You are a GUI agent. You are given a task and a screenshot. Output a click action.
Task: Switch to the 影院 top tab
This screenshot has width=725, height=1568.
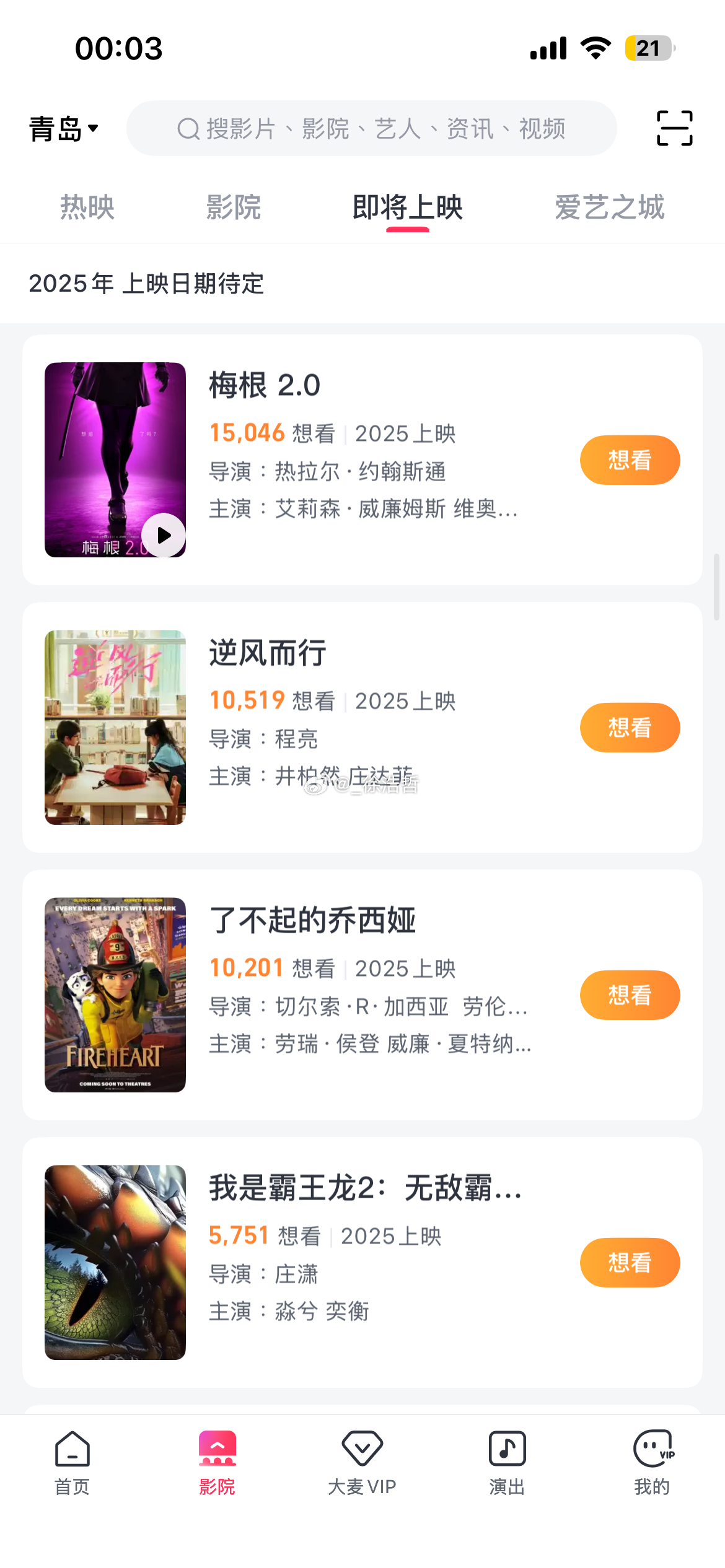point(233,207)
